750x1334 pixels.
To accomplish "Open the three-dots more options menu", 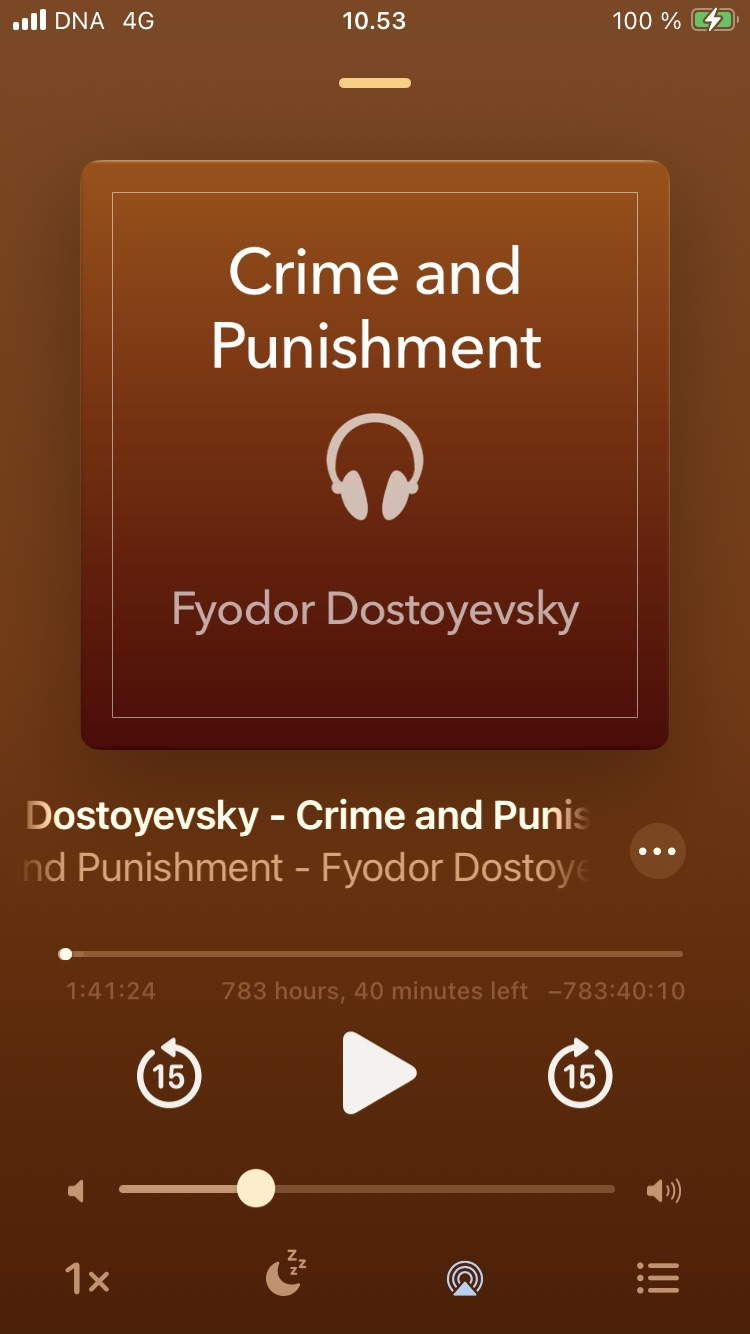I will [x=657, y=852].
